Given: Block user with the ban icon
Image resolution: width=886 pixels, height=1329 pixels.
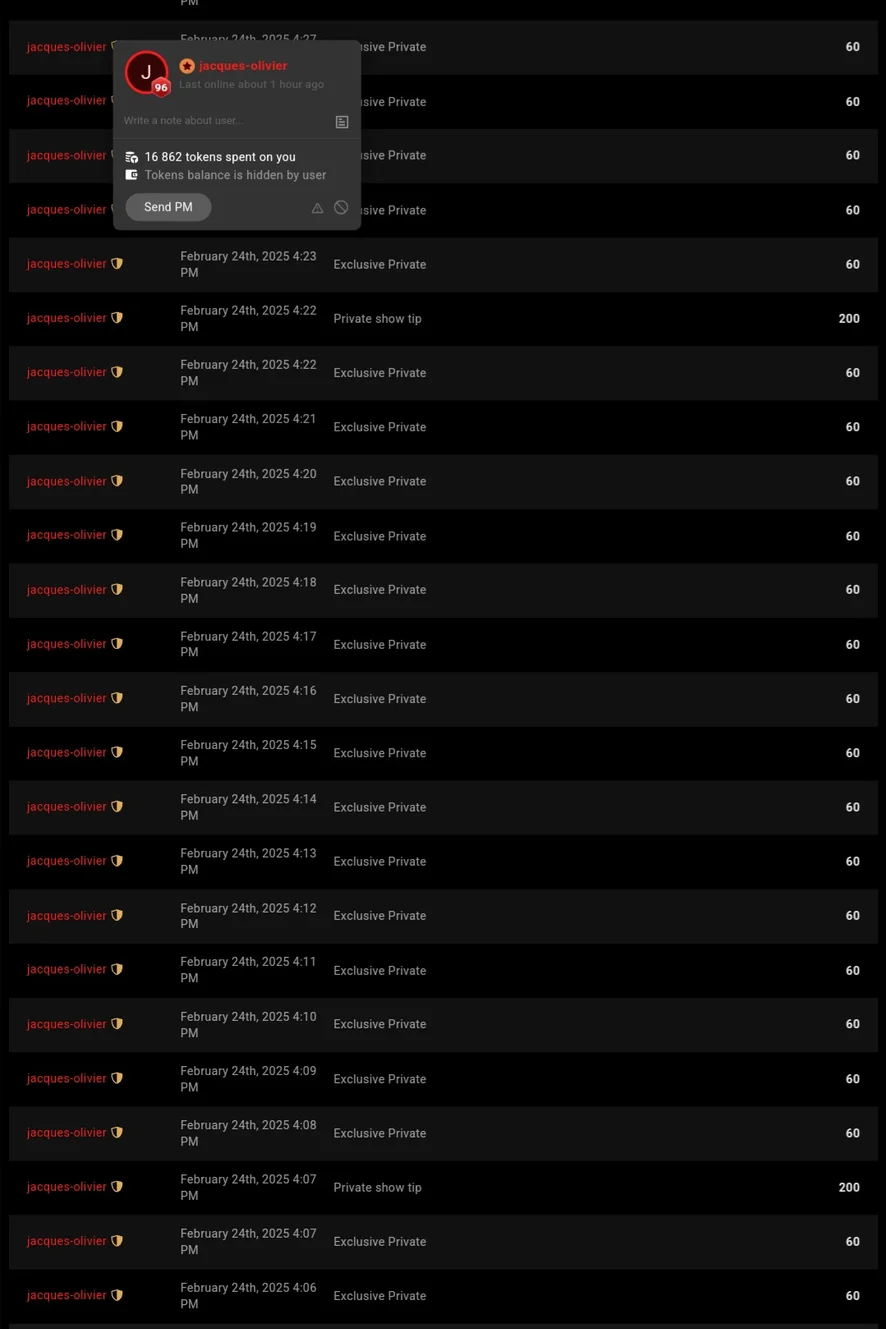Looking at the screenshot, I should tap(341, 207).
